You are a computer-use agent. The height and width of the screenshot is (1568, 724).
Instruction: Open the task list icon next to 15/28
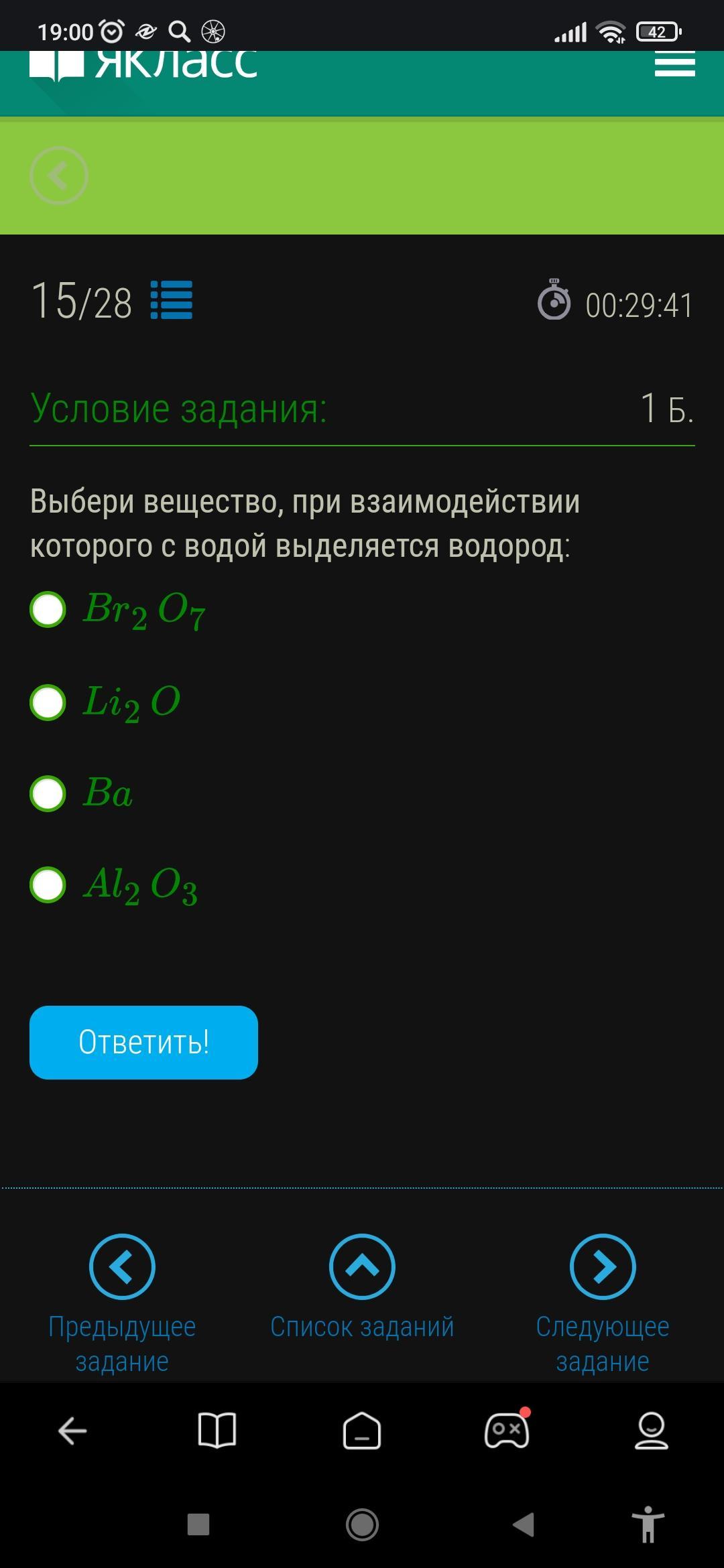pyautogui.click(x=172, y=300)
